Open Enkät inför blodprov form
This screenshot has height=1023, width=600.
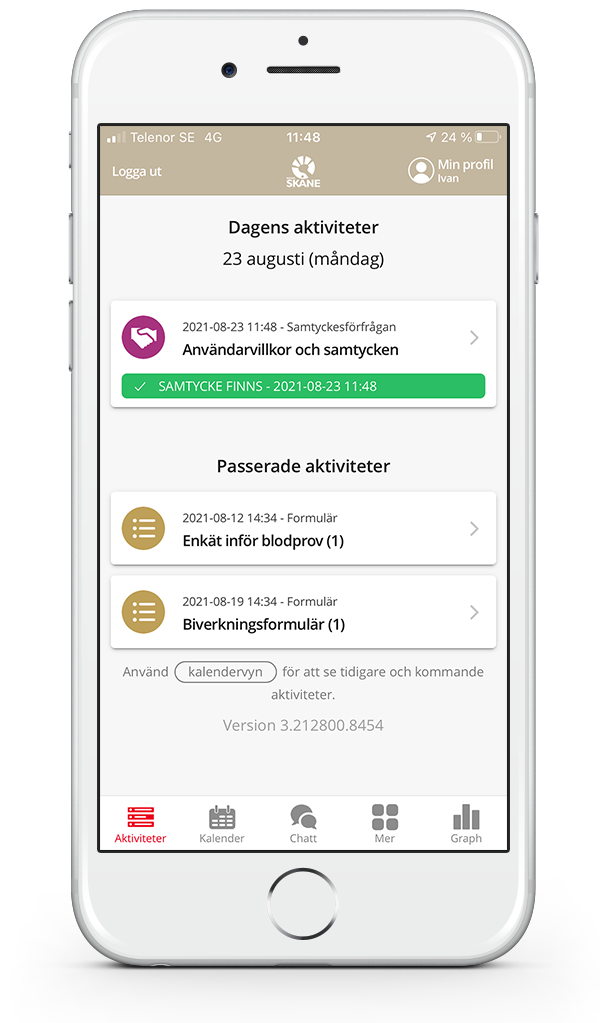click(x=303, y=529)
